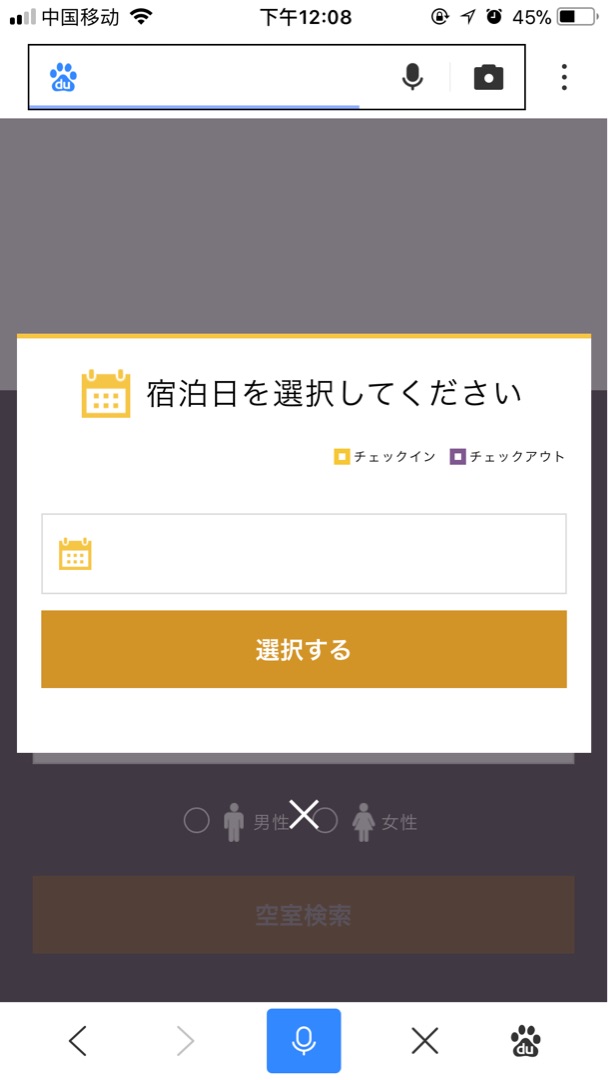The image size is (608, 1080).
Task: Tap the browser address bar
Action: [230, 77]
